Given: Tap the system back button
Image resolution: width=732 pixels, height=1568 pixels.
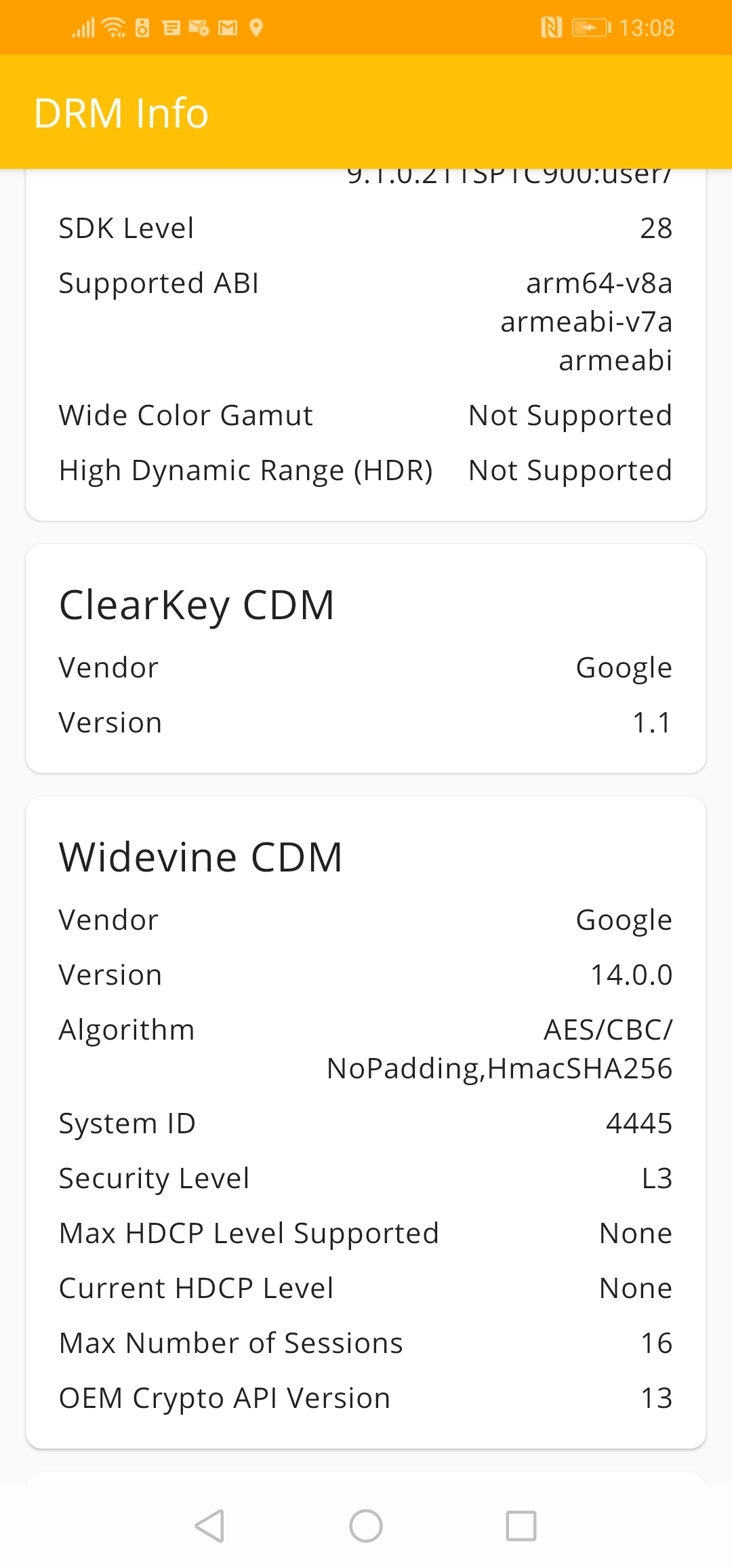Looking at the screenshot, I should tap(209, 1526).
